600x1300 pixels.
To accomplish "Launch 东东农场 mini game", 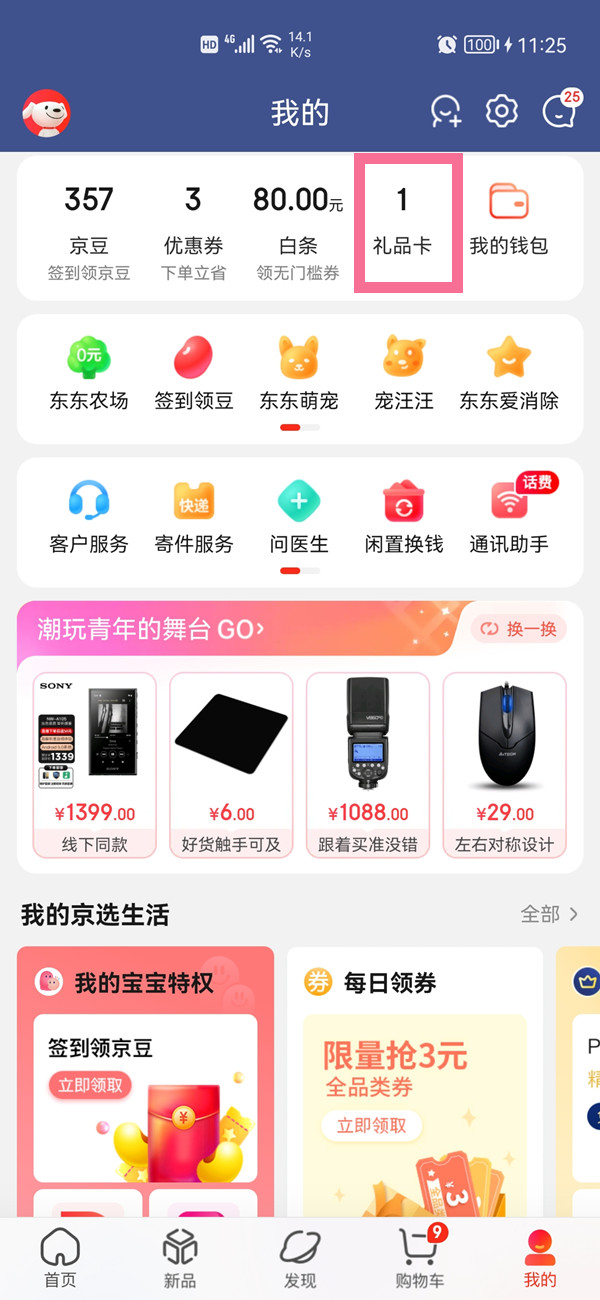I will [x=89, y=374].
